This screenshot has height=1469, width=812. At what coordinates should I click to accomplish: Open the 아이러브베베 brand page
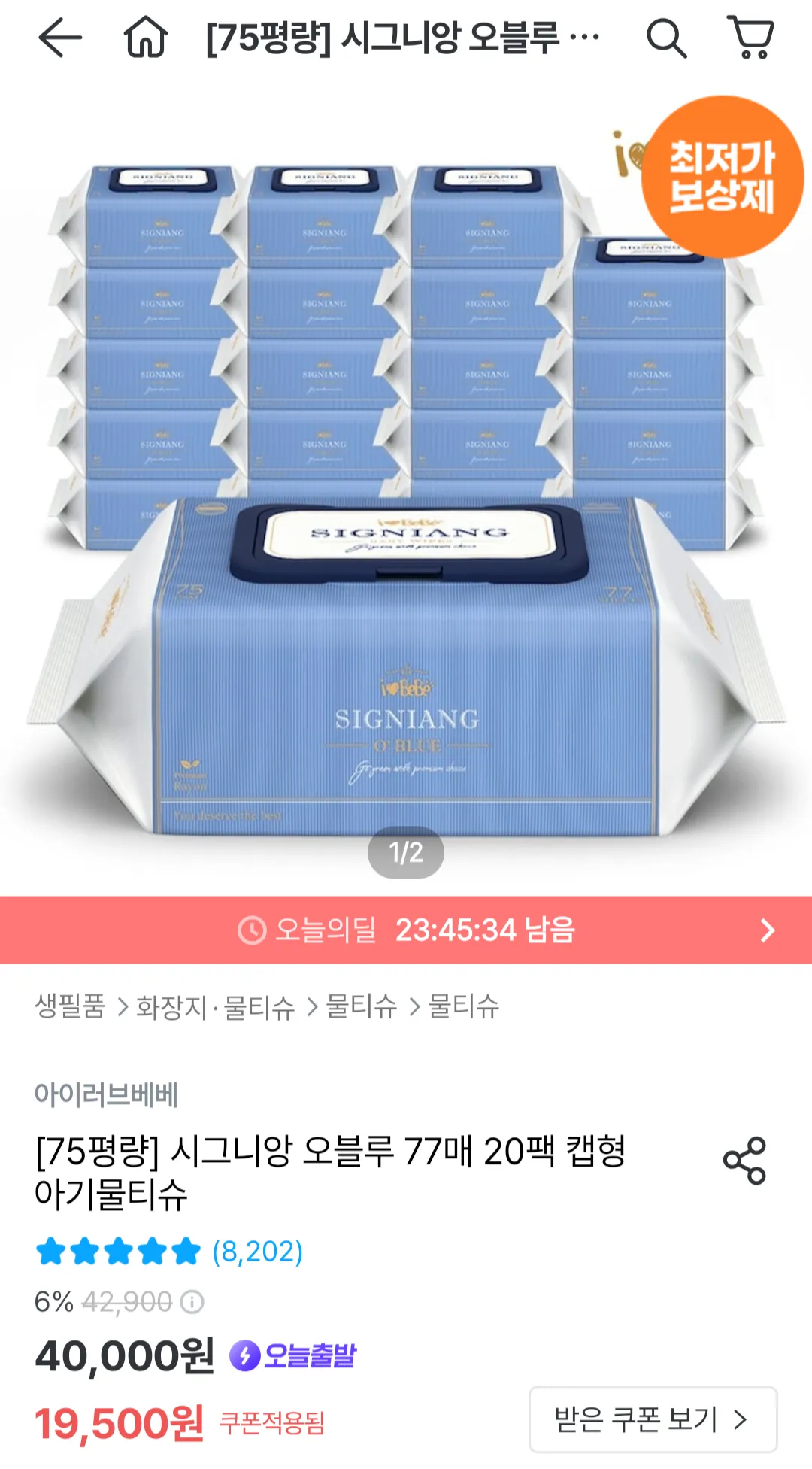[x=106, y=1095]
